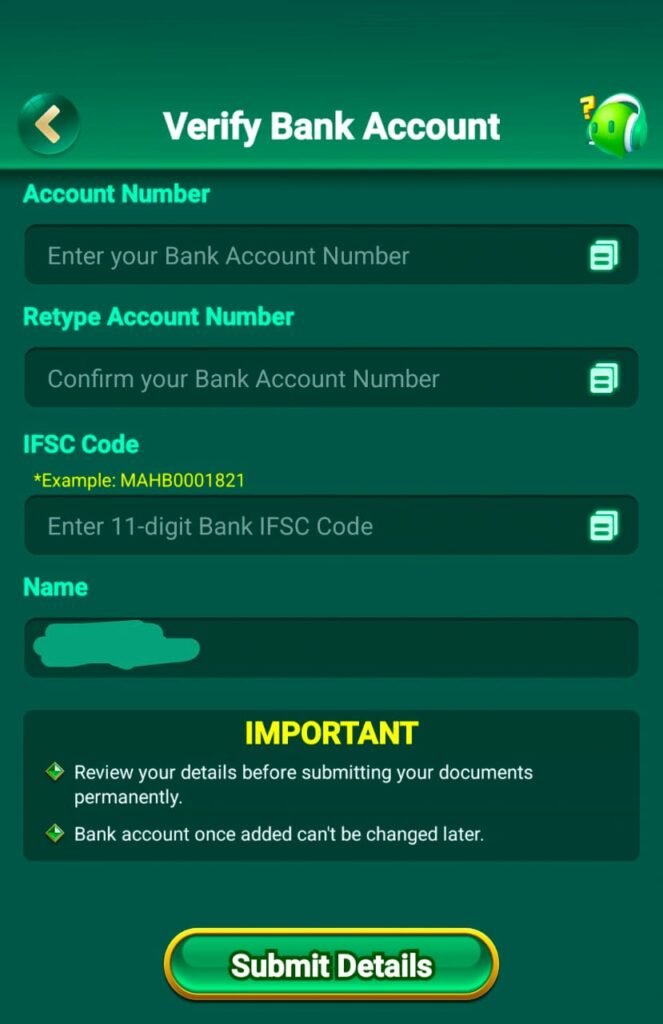Go back using the arrow button
Image resolution: width=663 pixels, height=1024 pixels.
(47, 124)
